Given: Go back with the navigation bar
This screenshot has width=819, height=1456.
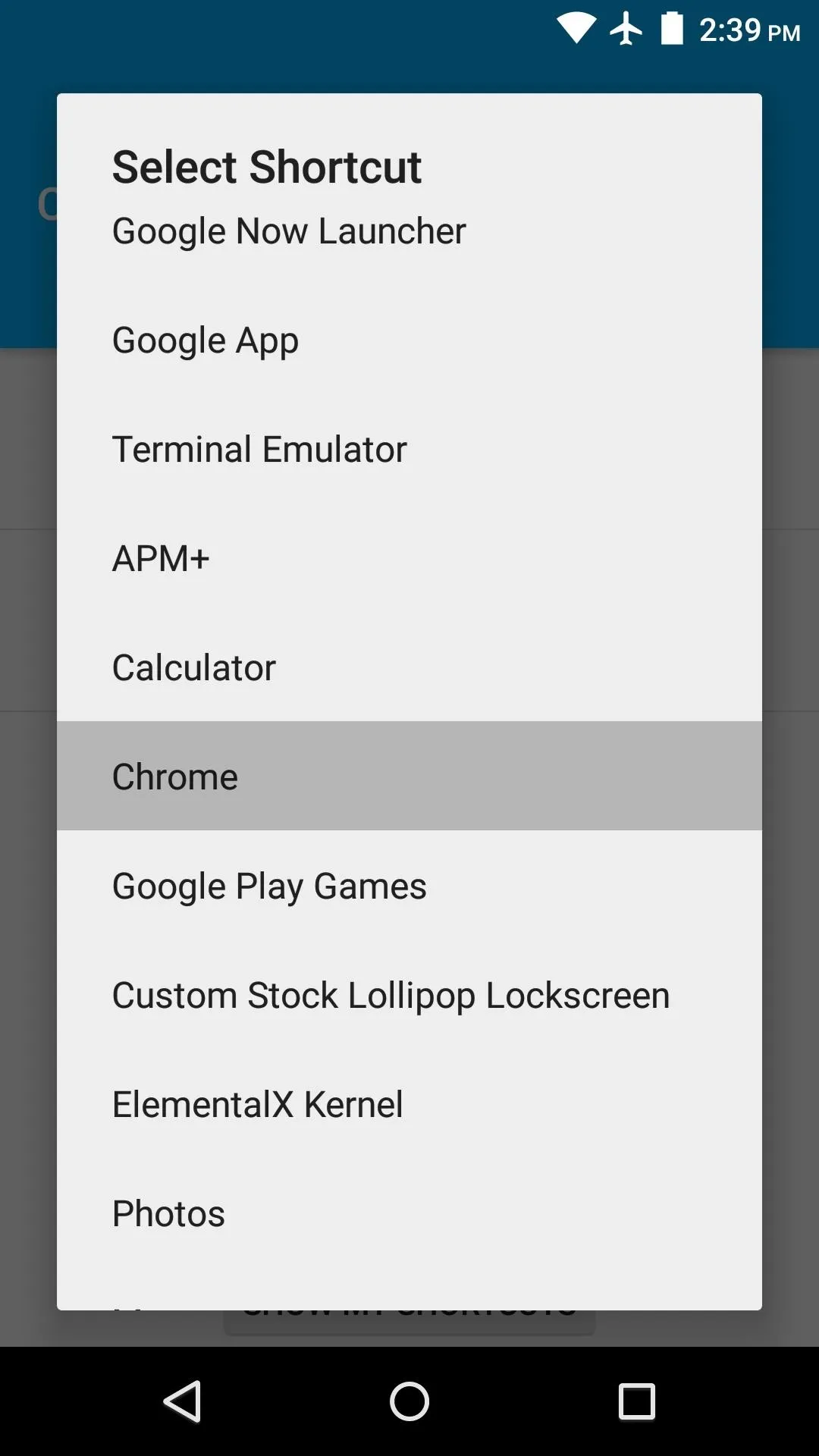Looking at the screenshot, I should (x=182, y=1401).
